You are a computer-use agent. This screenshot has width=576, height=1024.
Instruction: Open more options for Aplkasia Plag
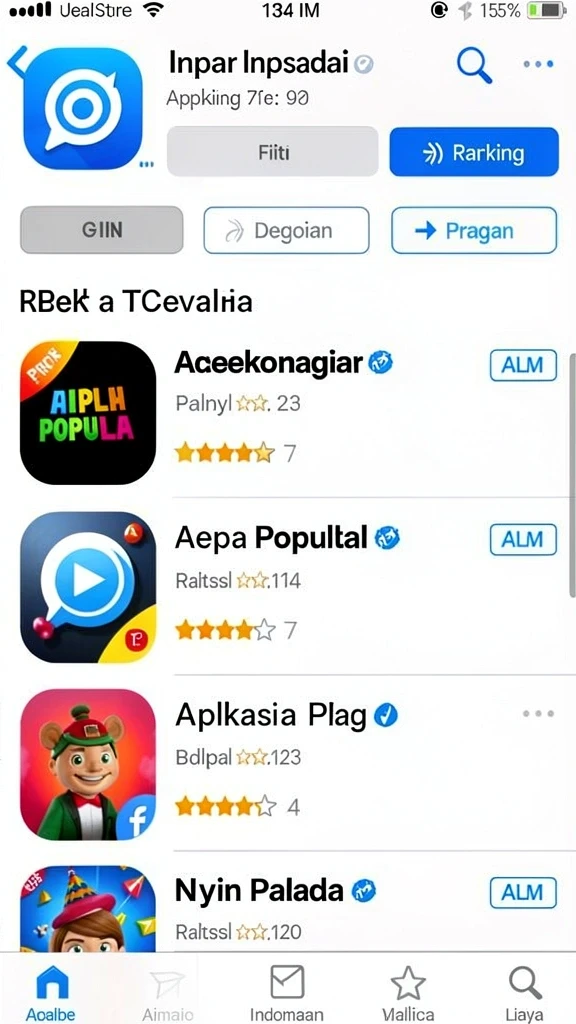[539, 714]
